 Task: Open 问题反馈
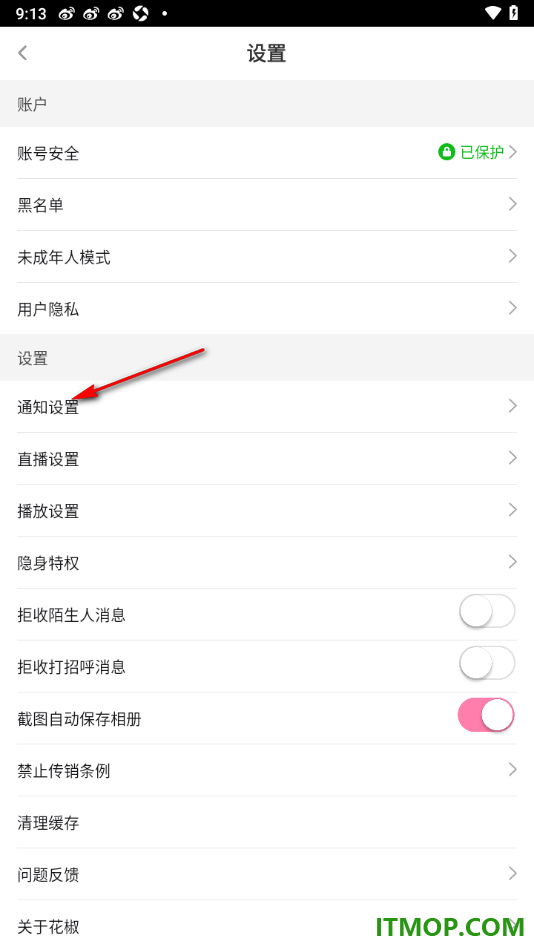267,875
